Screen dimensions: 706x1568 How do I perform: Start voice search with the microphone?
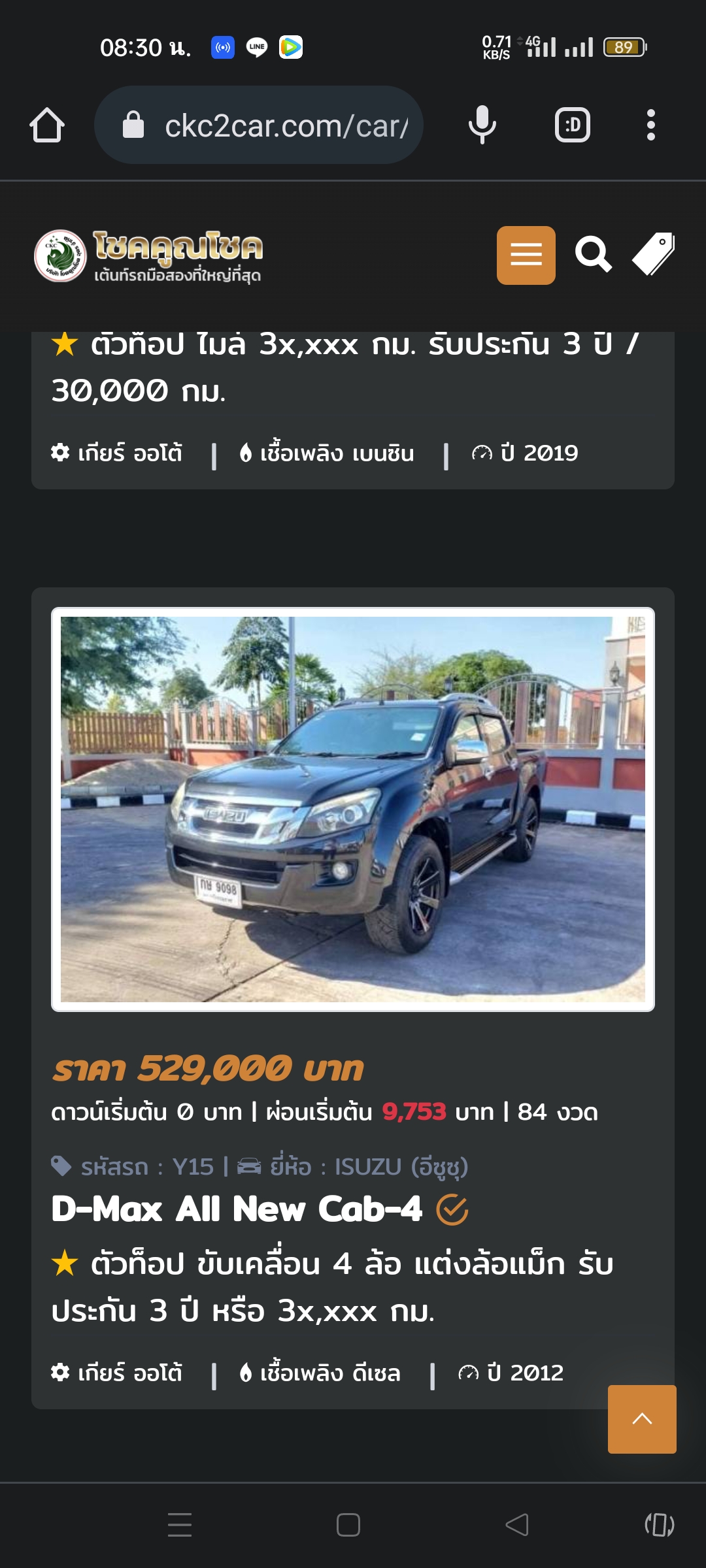(482, 125)
